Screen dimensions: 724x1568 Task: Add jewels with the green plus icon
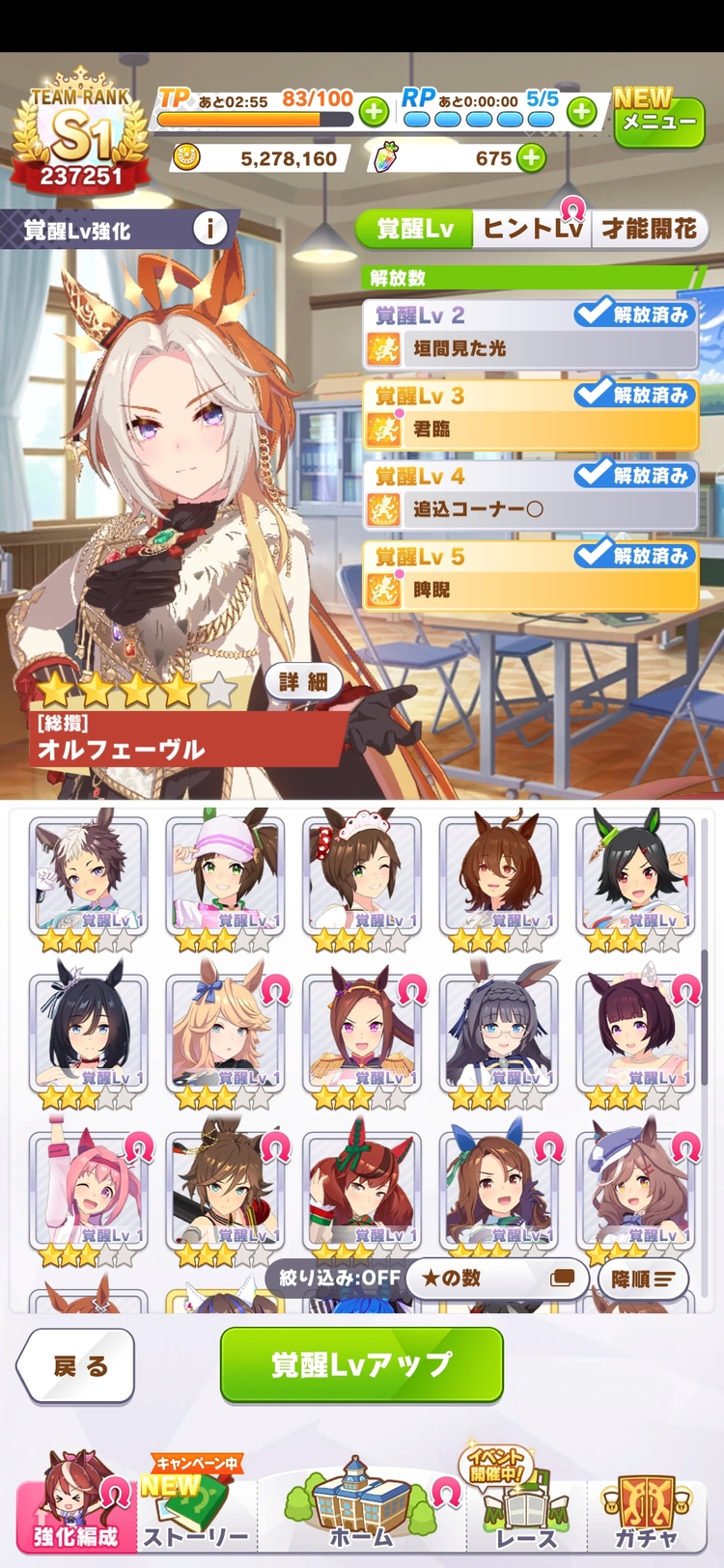(x=531, y=158)
